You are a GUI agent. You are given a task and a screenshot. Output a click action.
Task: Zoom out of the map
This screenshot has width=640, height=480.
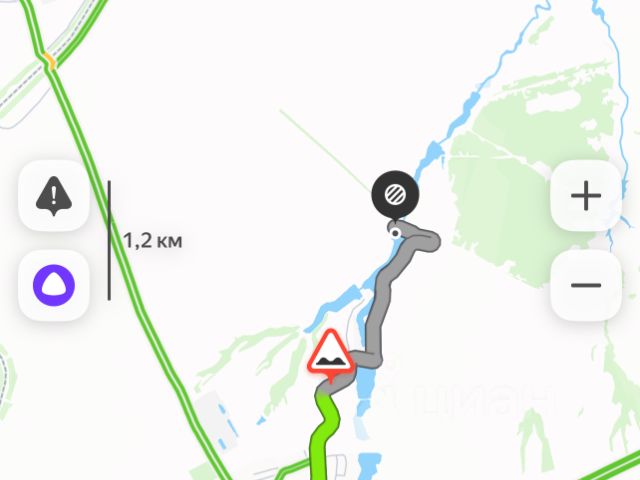[x=585, y=286]
